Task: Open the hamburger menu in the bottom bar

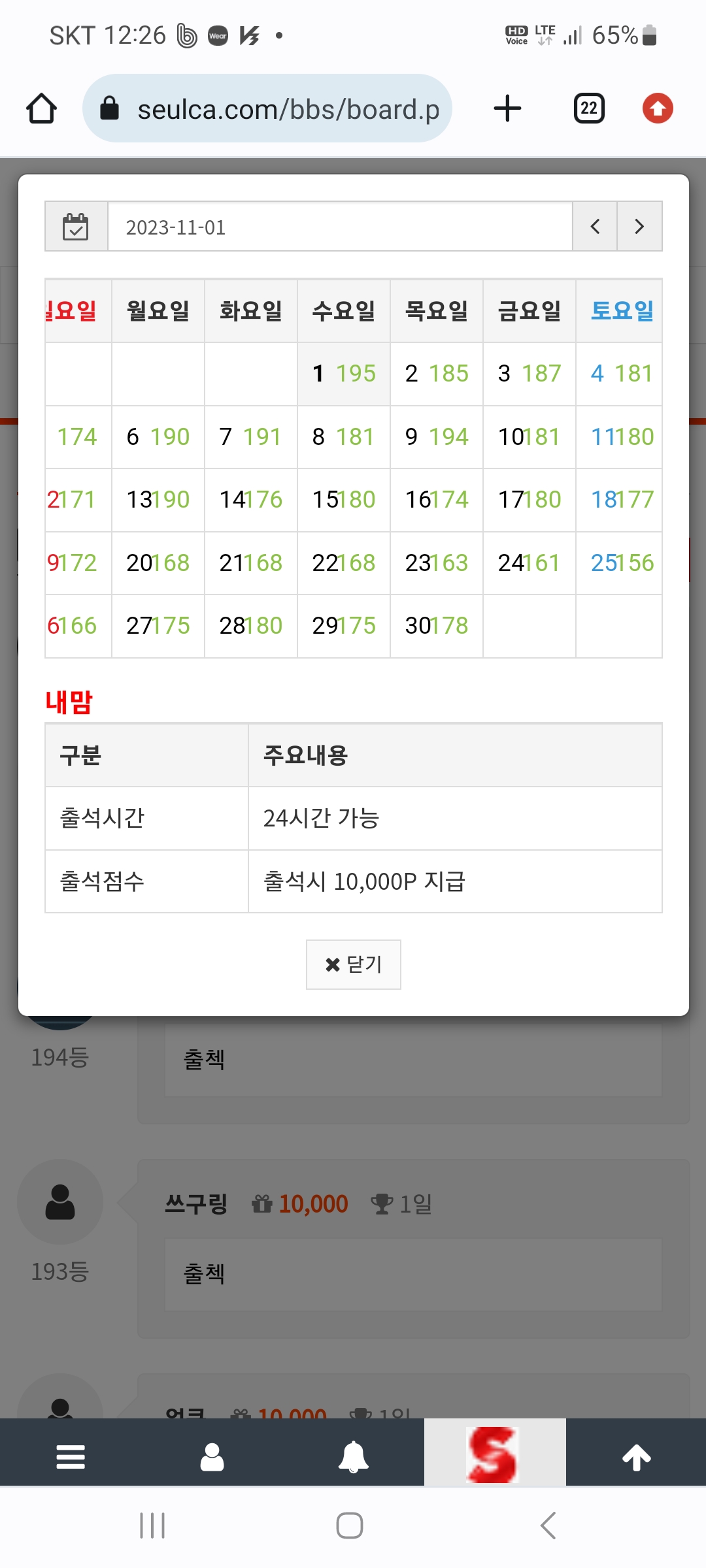Action: point(71,1457)
